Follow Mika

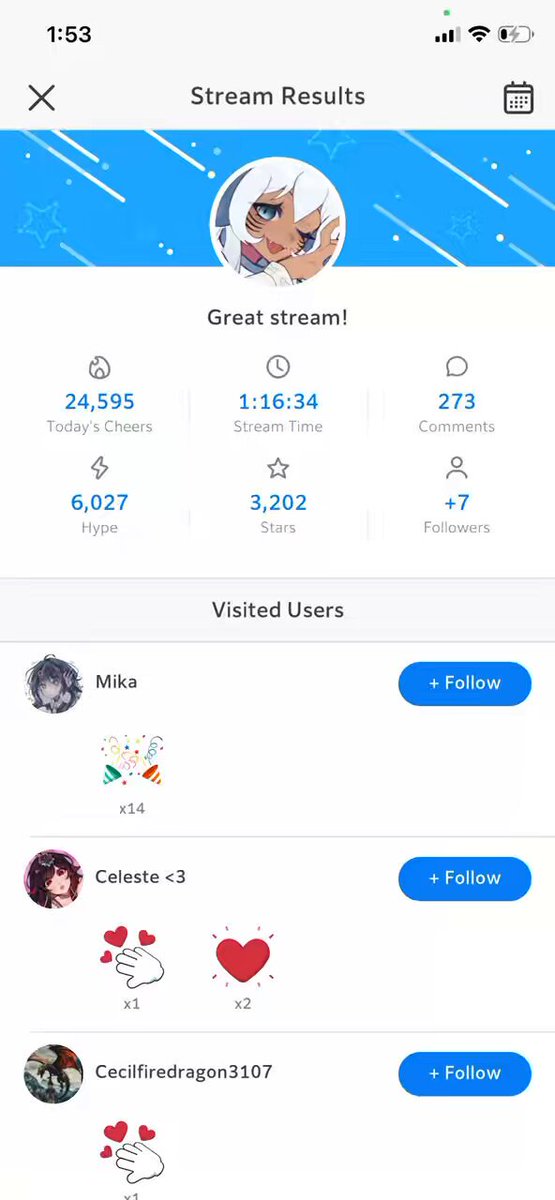pyautogui.click(x=465, y=683)
